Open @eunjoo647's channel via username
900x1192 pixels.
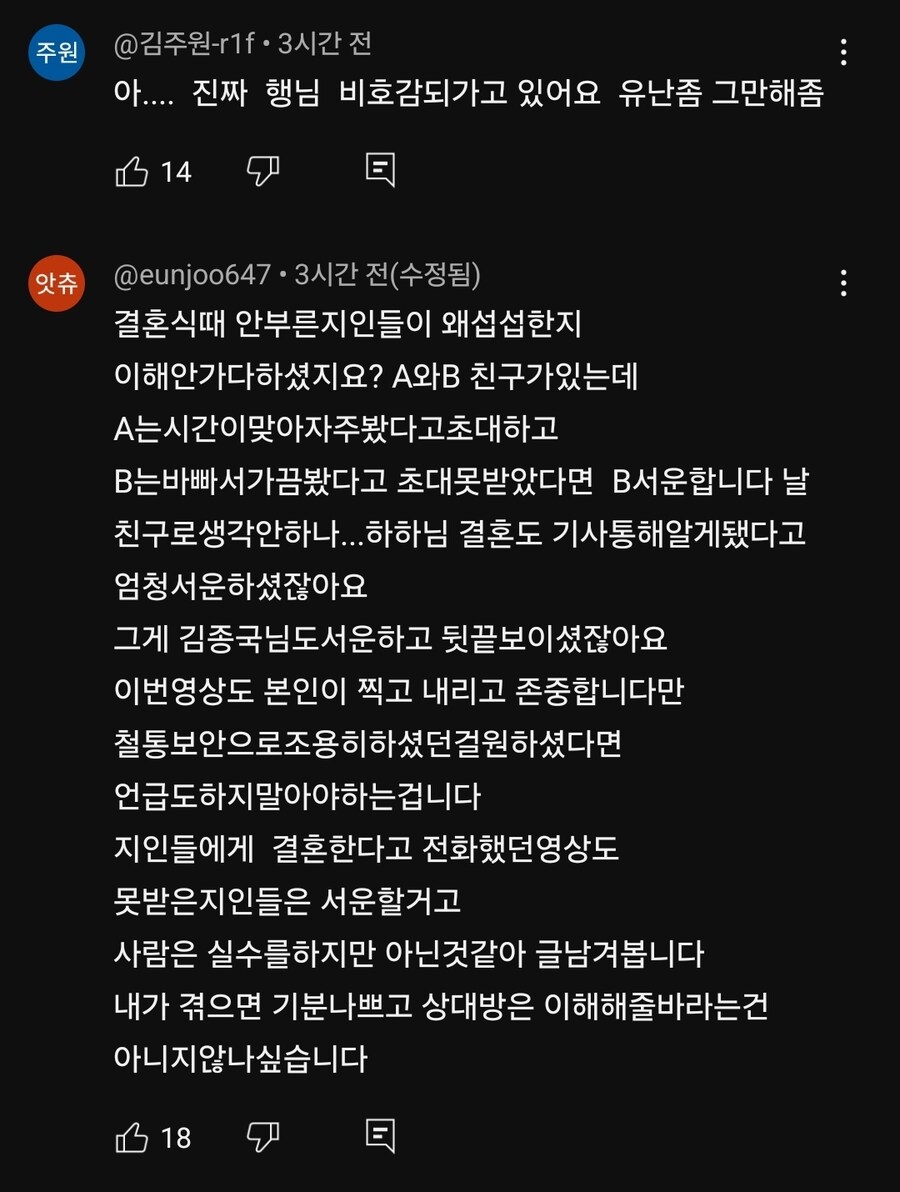[193, 274]
